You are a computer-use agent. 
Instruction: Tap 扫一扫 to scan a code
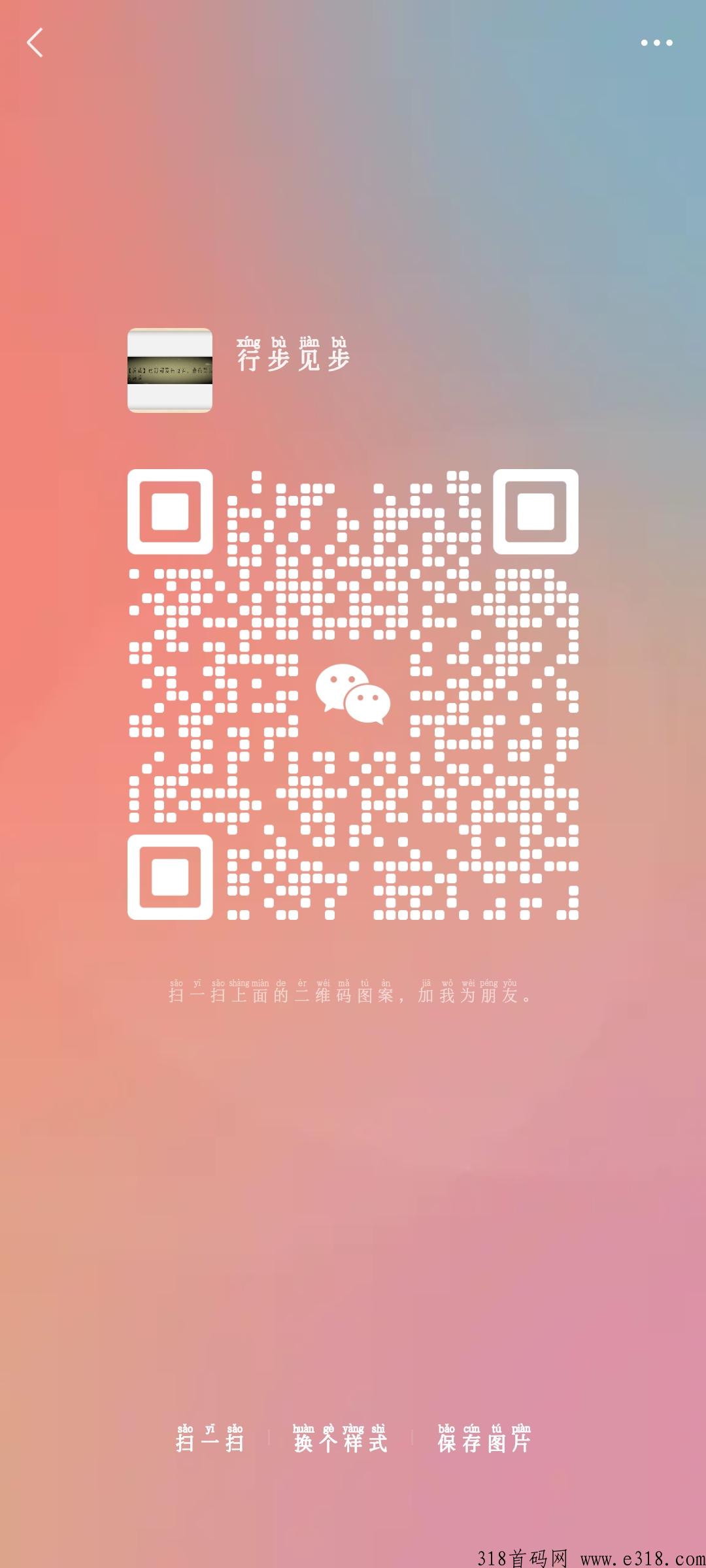pos(210,1440)
